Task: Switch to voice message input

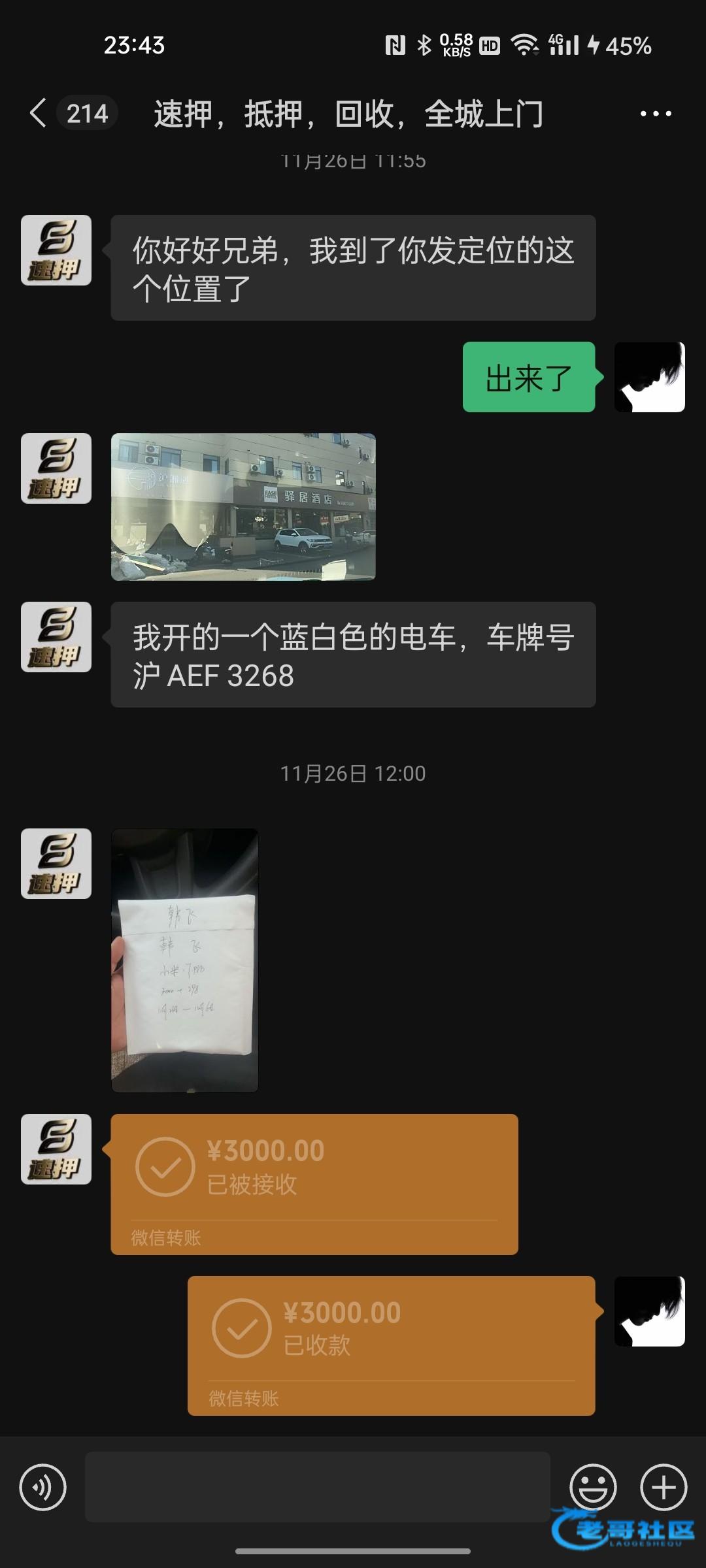Action: [43, 1488]
